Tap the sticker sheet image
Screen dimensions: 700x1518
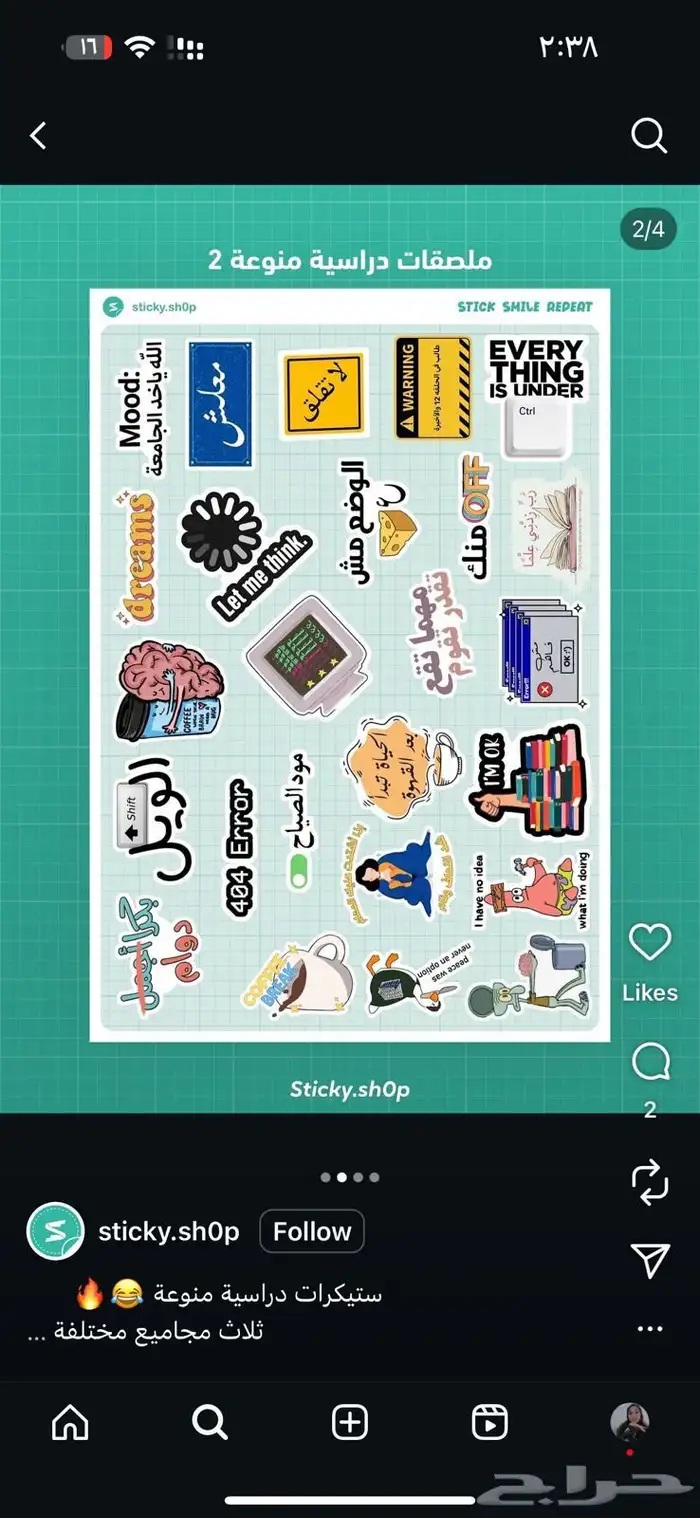tap(350, 665)
